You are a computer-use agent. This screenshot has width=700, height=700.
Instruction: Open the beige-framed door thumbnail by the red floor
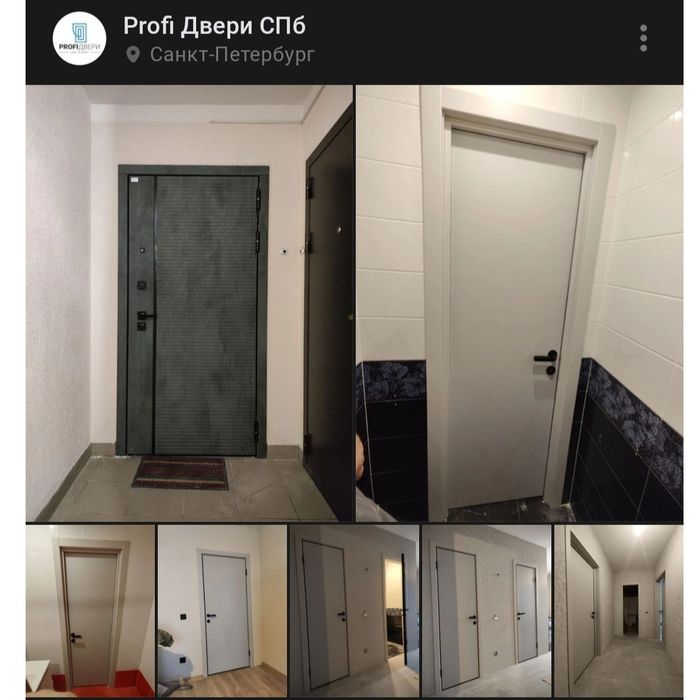pyautogui.click(x=90, y=610)
